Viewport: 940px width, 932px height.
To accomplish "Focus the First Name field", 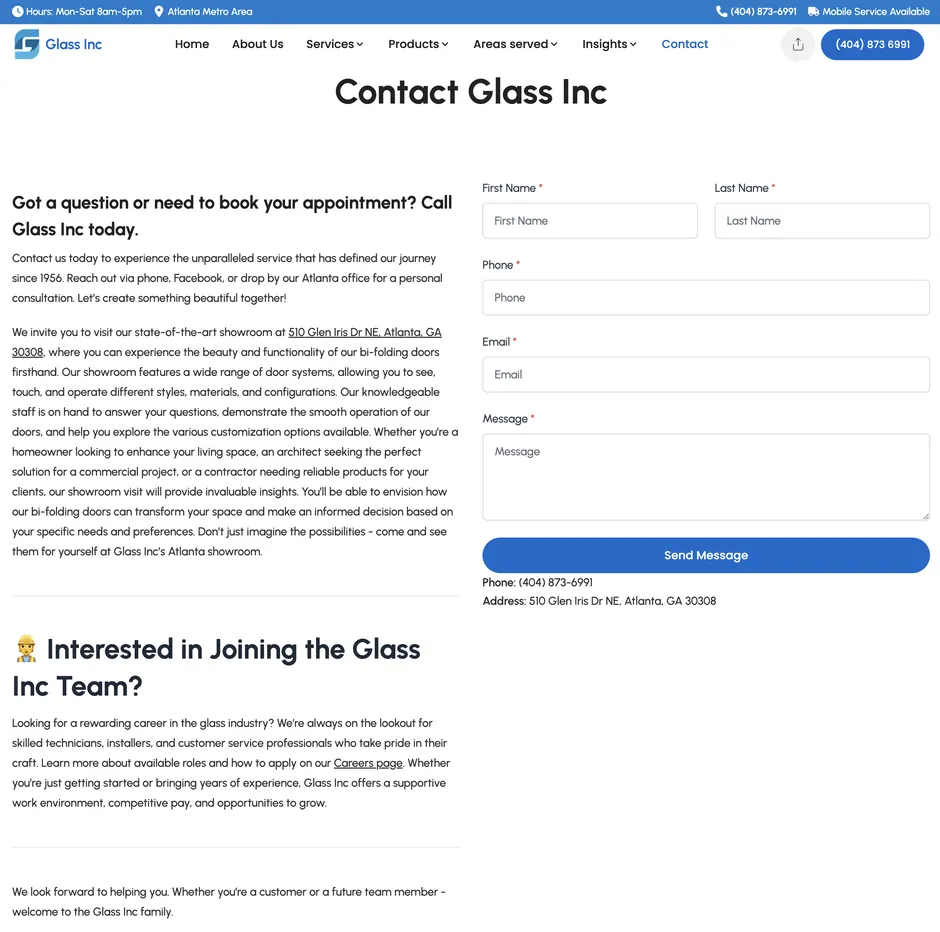I will click(589, 221).
